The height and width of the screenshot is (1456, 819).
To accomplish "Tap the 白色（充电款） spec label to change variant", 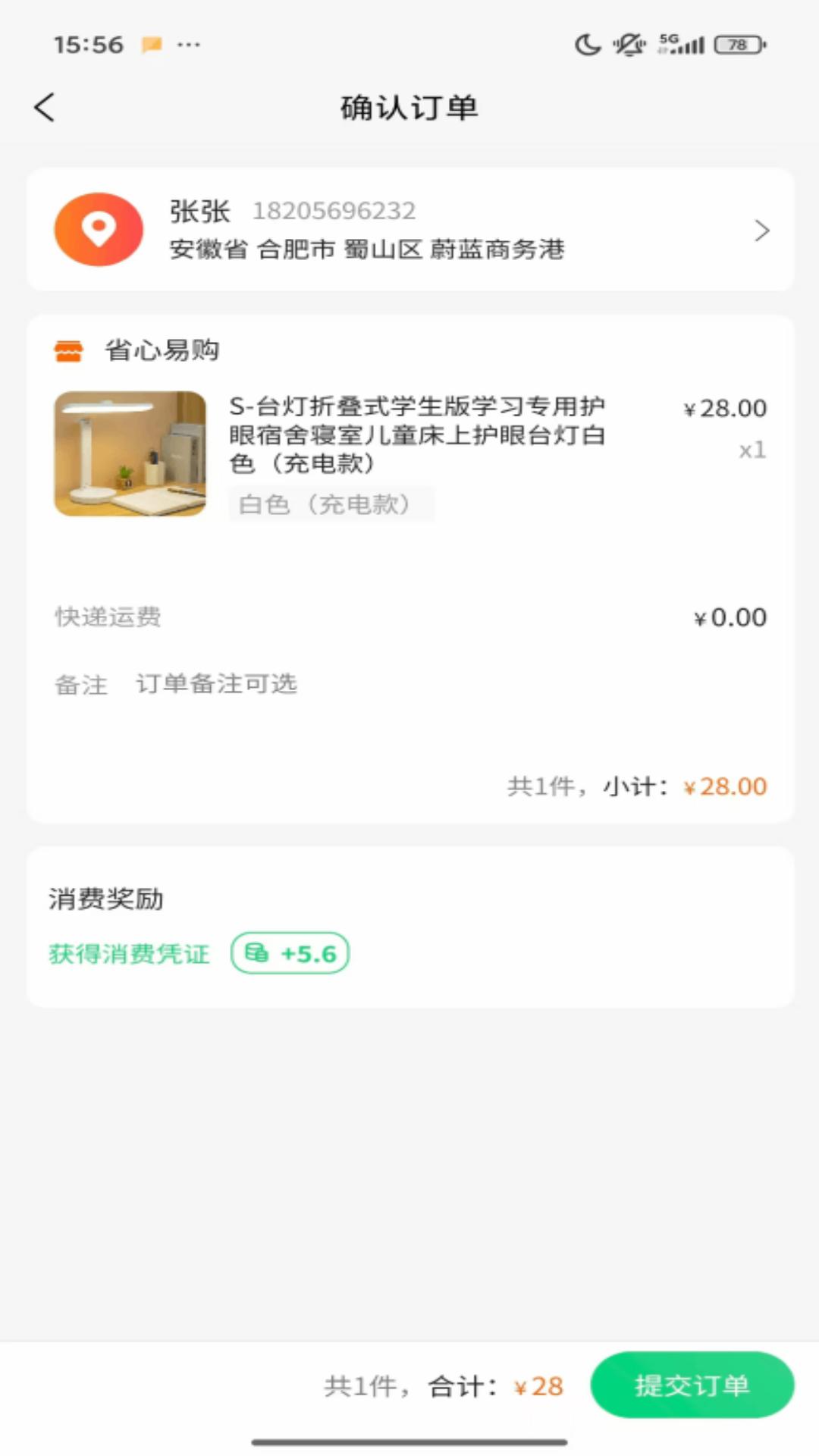I will point(331,504).
